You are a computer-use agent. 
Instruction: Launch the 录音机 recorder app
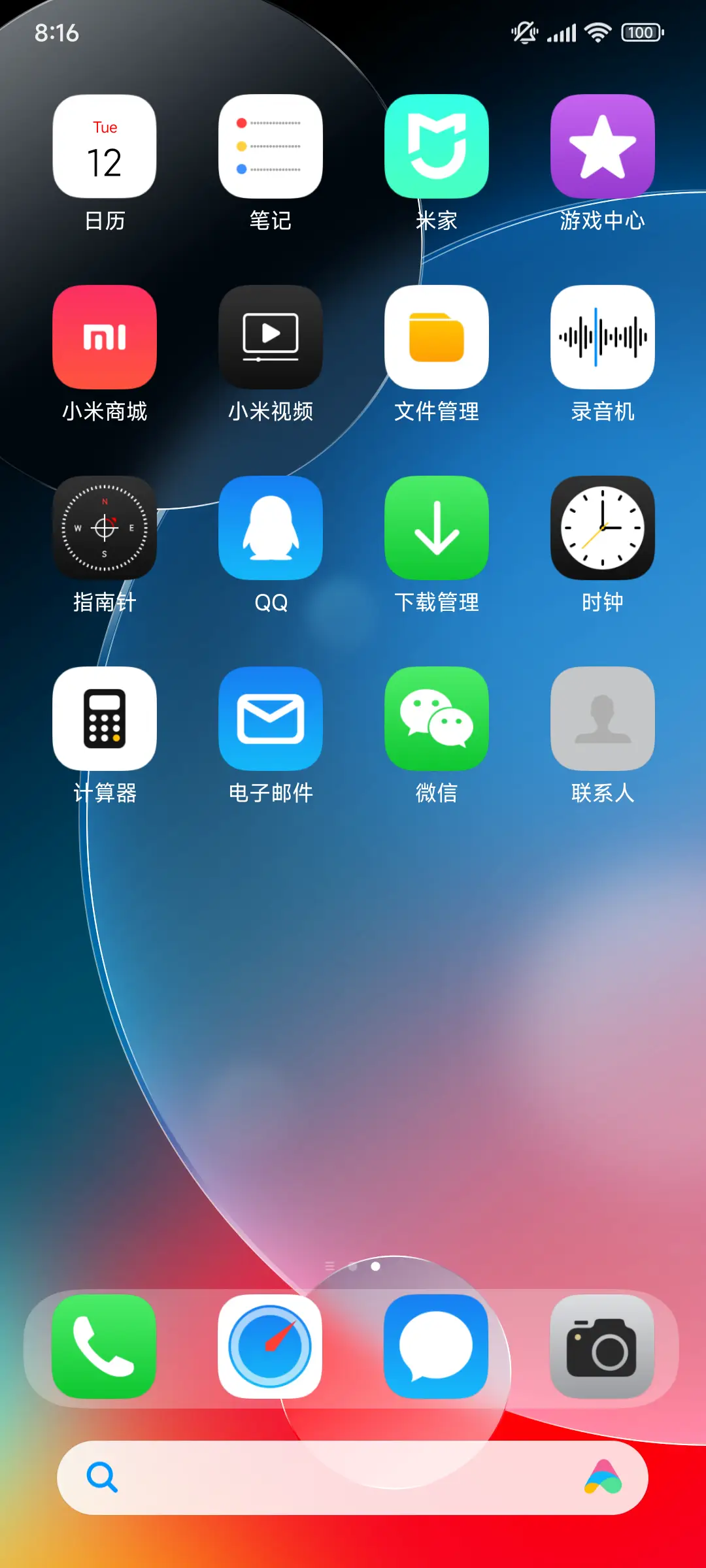point(603,338)
